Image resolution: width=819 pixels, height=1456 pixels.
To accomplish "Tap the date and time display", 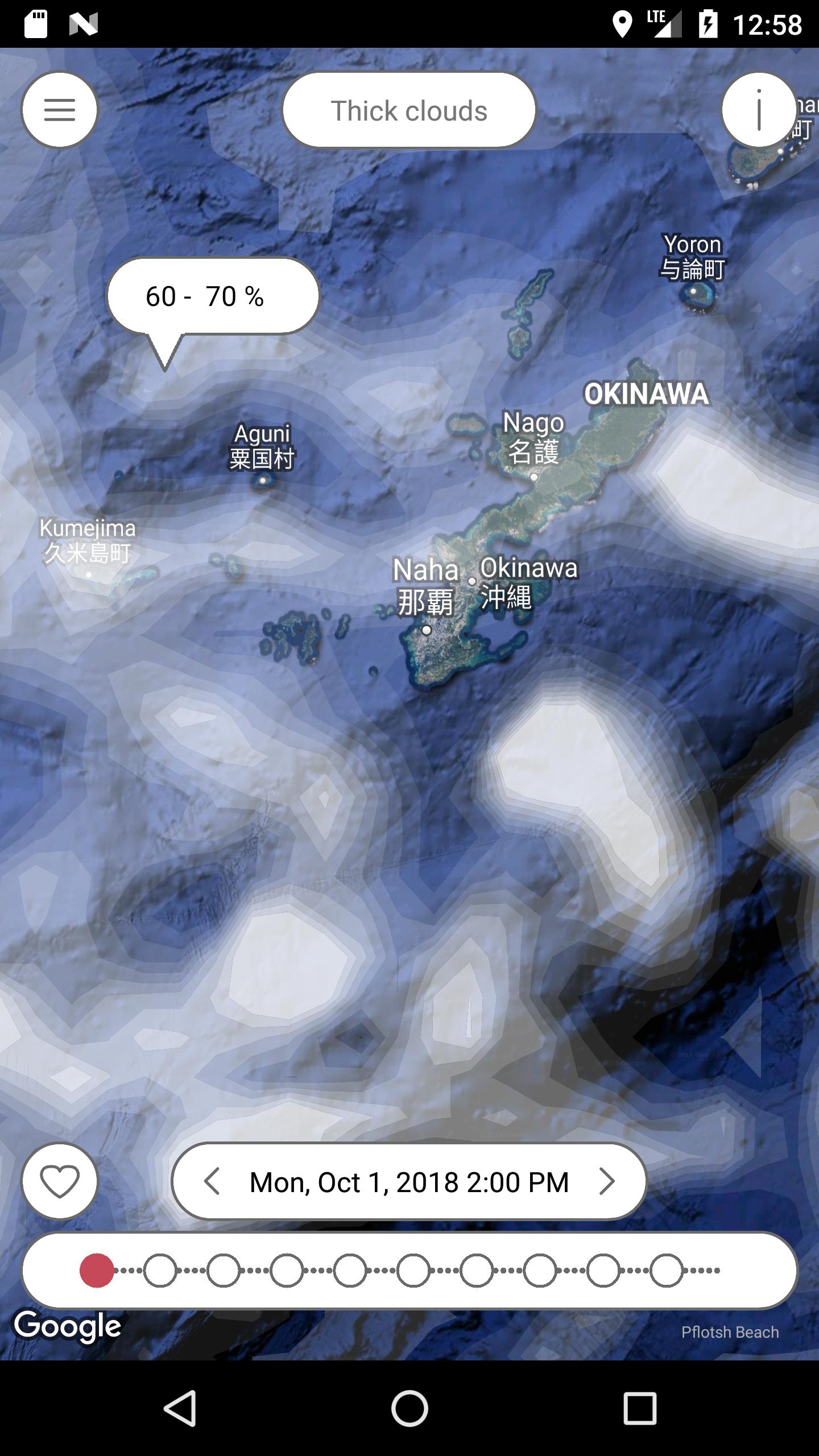I will click(409, 1182).
